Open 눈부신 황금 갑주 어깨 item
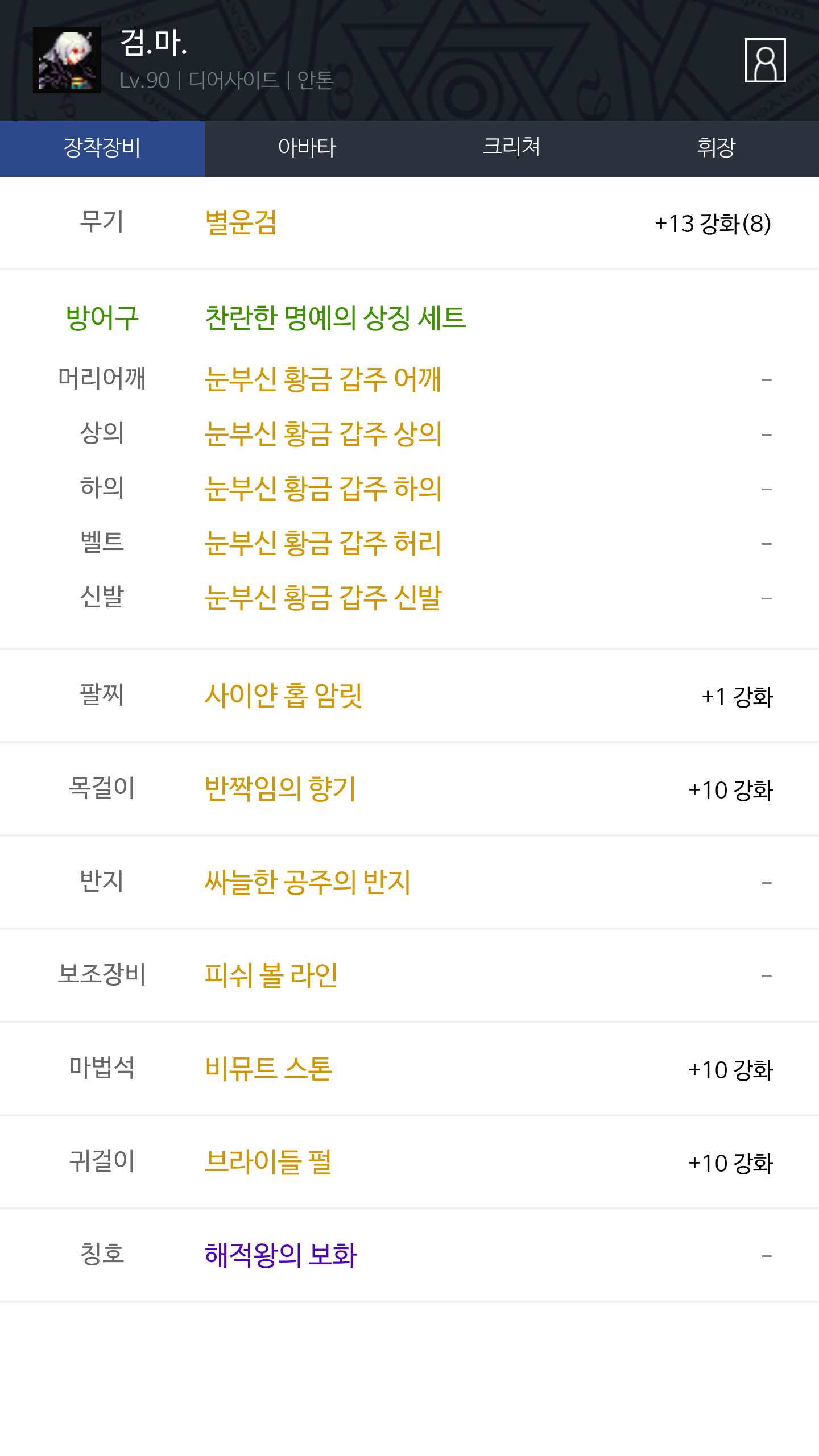 tap(322, 379)
